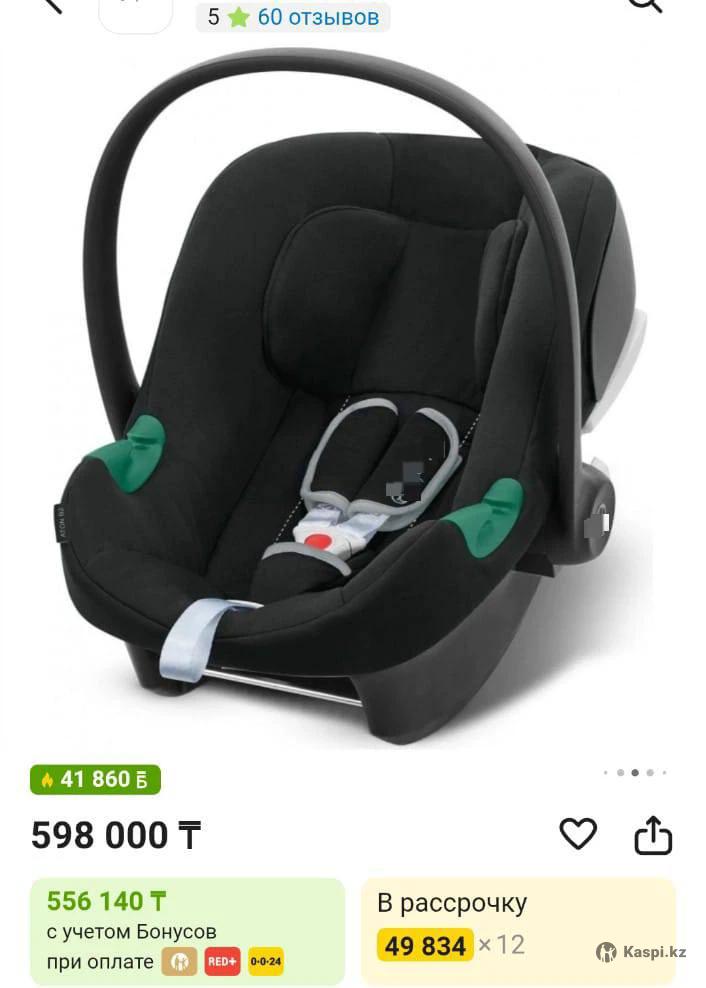Viewport: 706px width, 988px height.
Task: Open the 60 отзывов reviews link
Action: click(x=318, y=17)
